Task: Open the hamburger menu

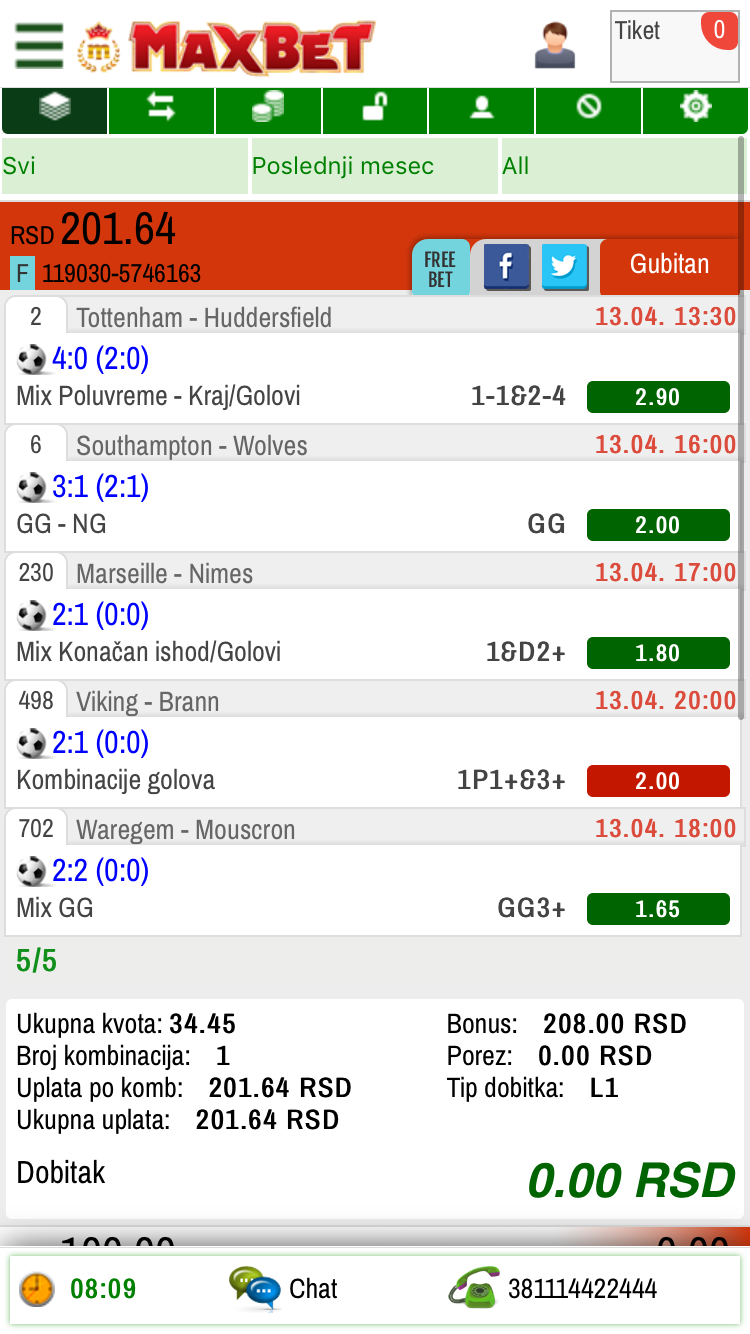Action: click(x=40, y=45)
